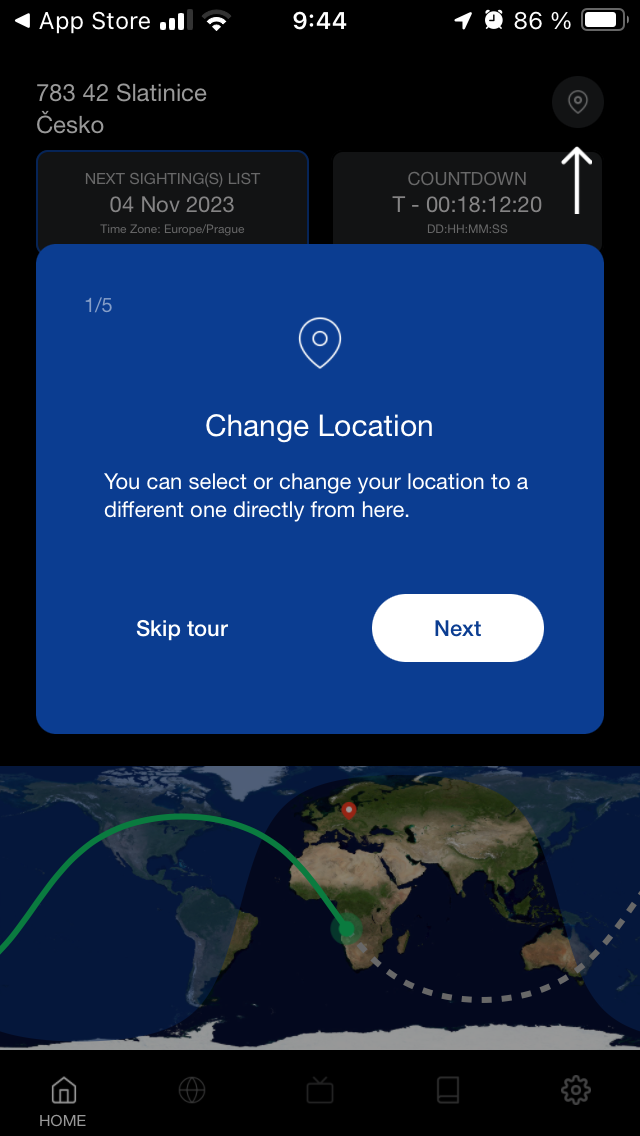The height and width of the screenshot is (1136, 640).
Task: Open the book resources tab
Action: coord(448,1090)
